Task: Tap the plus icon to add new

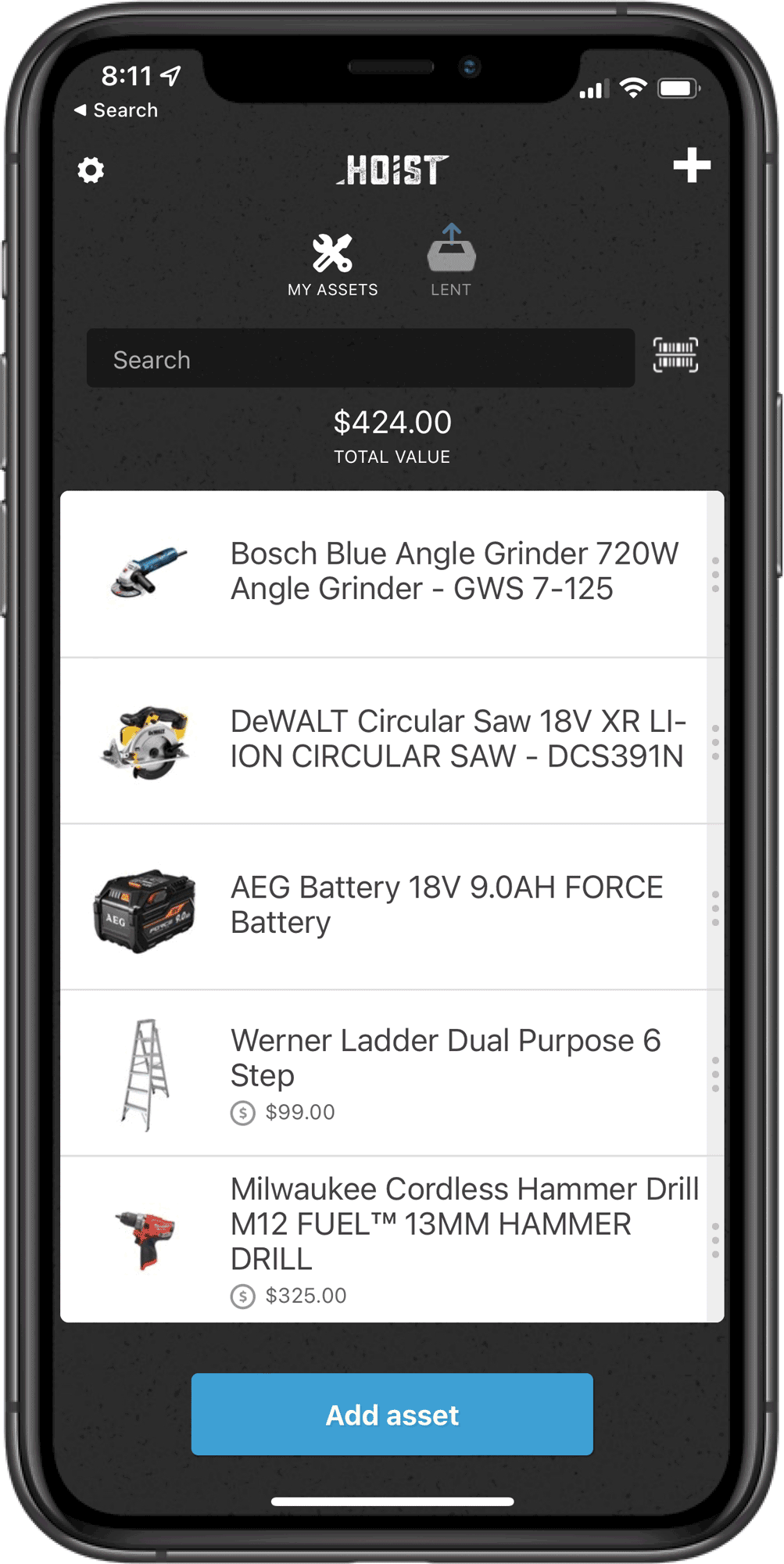Action: coord(692,166)
